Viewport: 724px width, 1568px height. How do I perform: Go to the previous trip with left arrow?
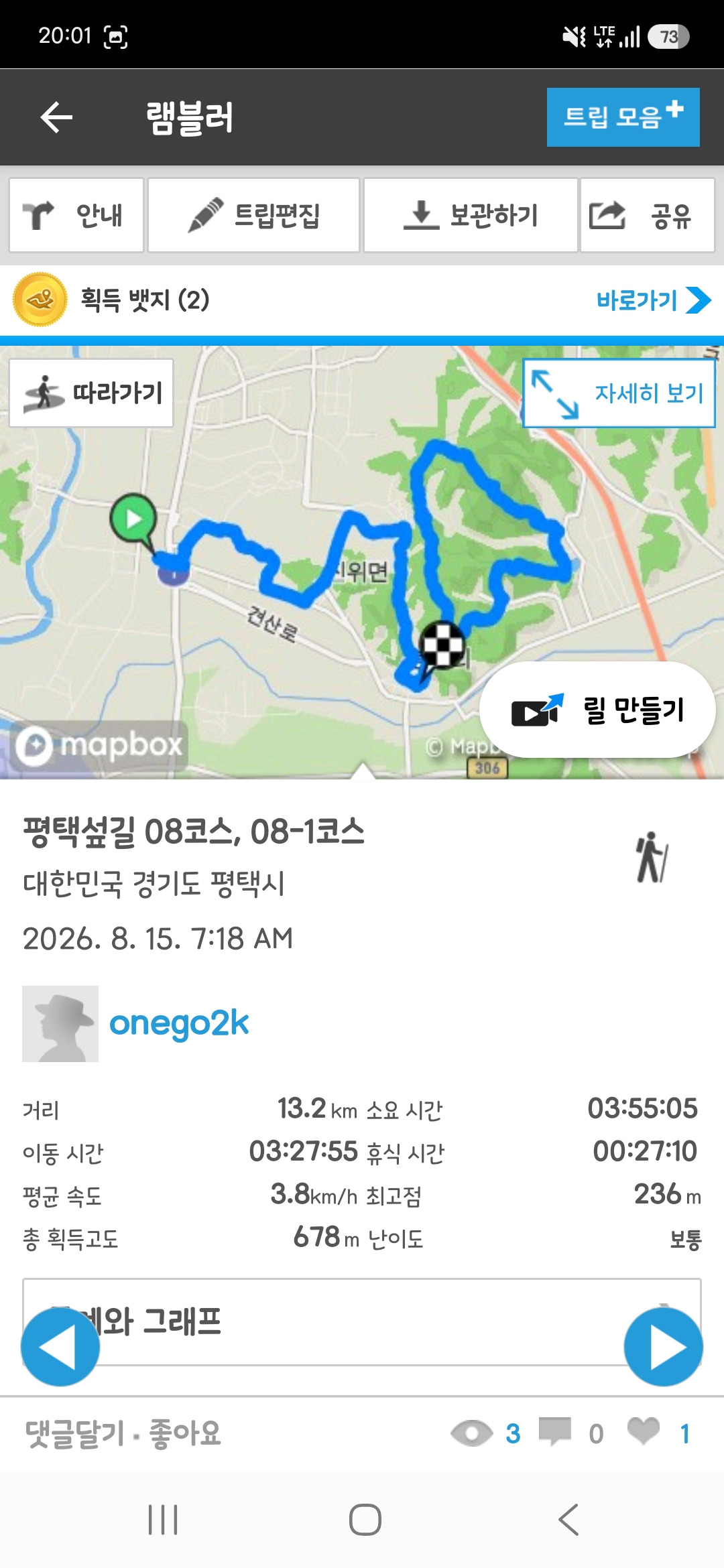coord(60,1347)
